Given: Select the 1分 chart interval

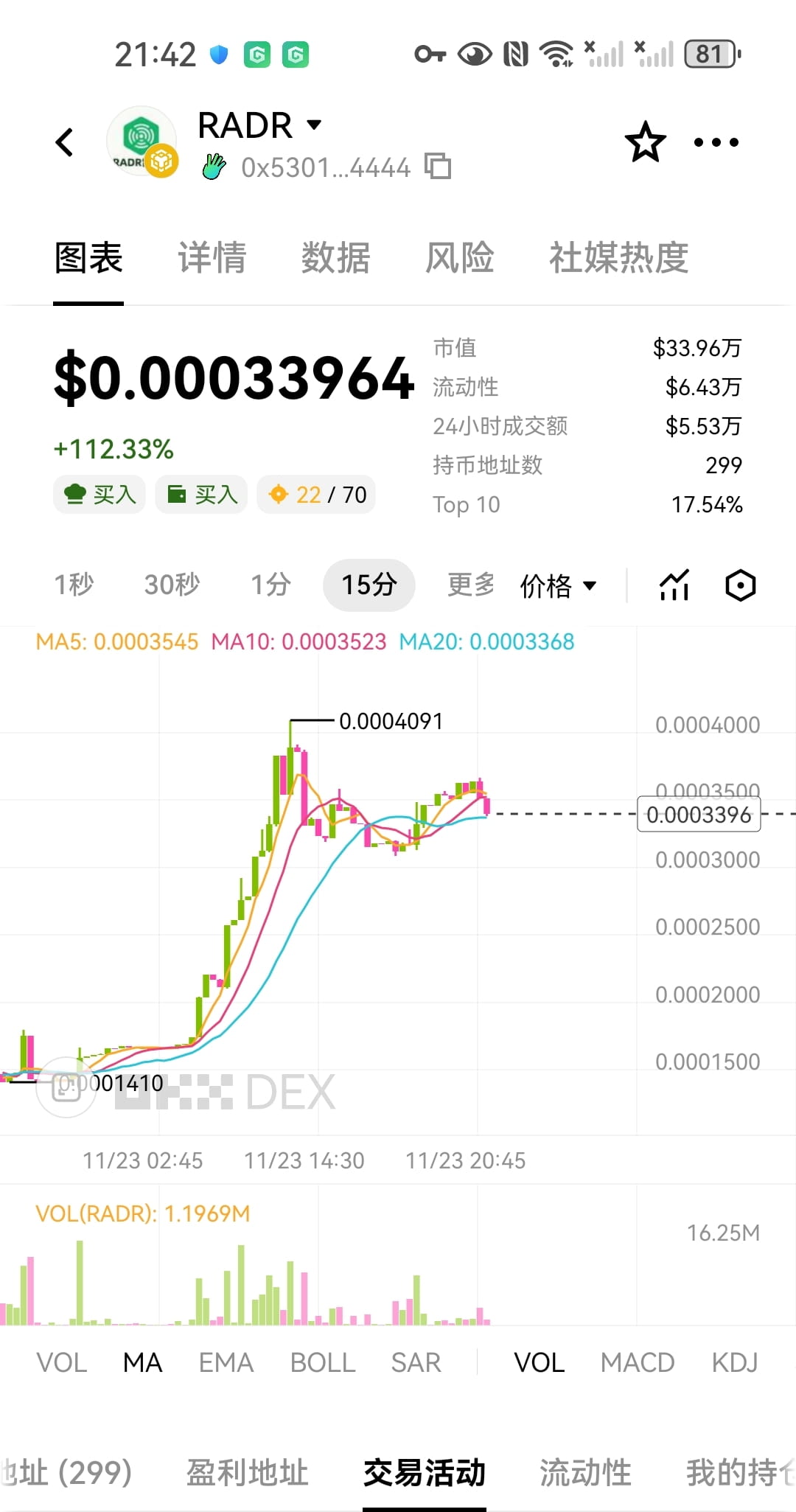Looking at the screenshot, I should coord(270,585).
